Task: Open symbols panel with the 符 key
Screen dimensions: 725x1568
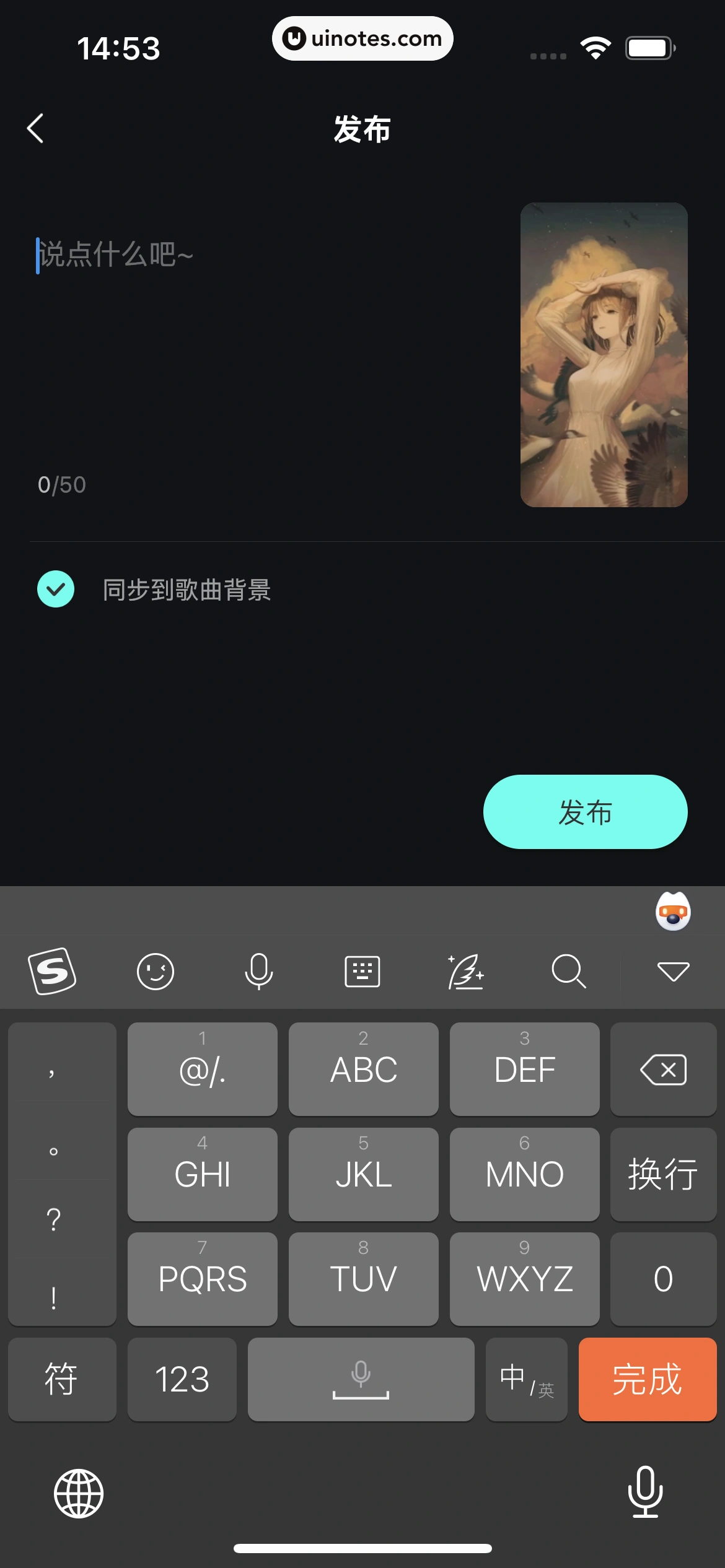Action: pos(62,1379)
